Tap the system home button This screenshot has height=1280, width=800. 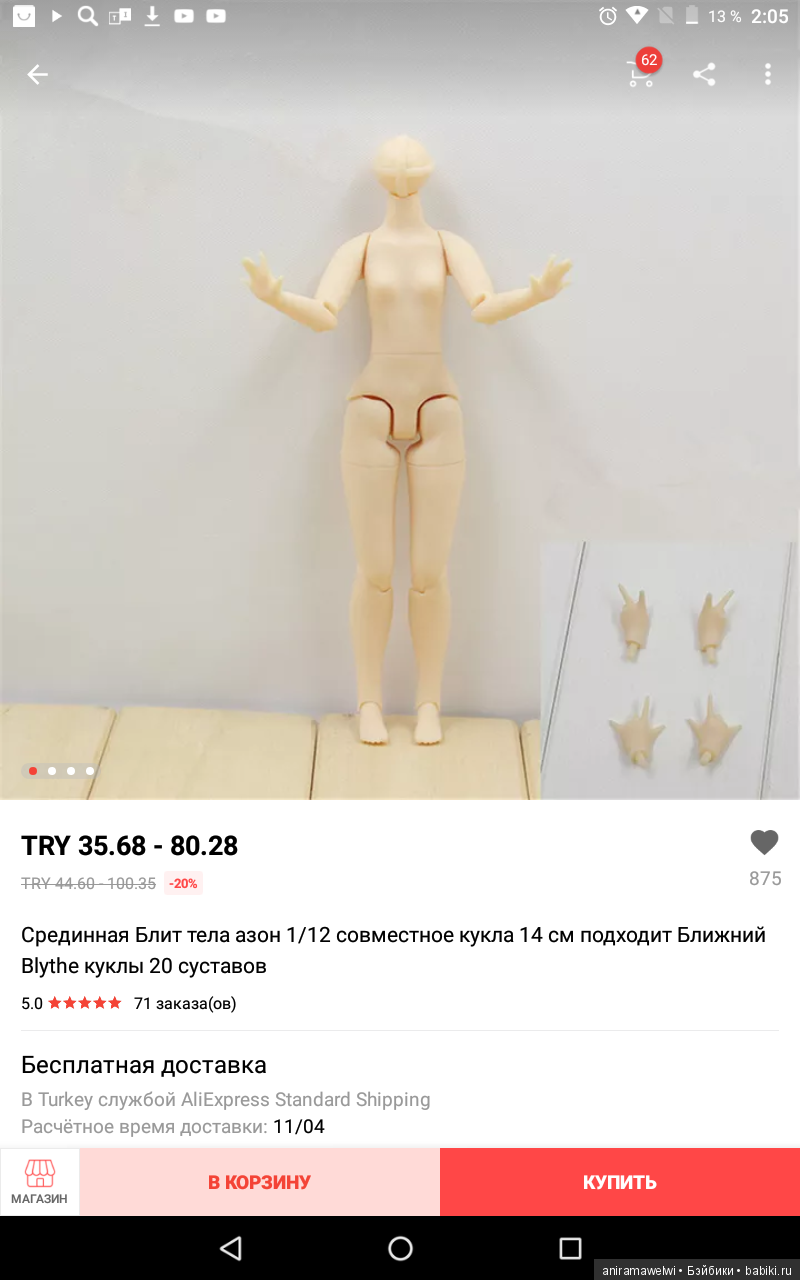pos(400,1248)
